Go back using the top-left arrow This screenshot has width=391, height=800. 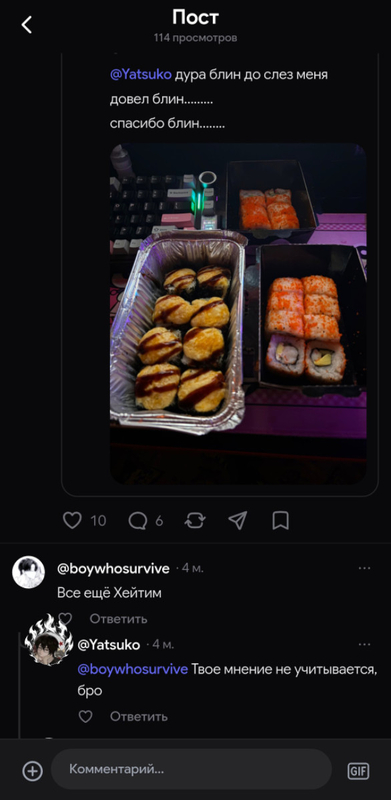click(x=27, y=24)
